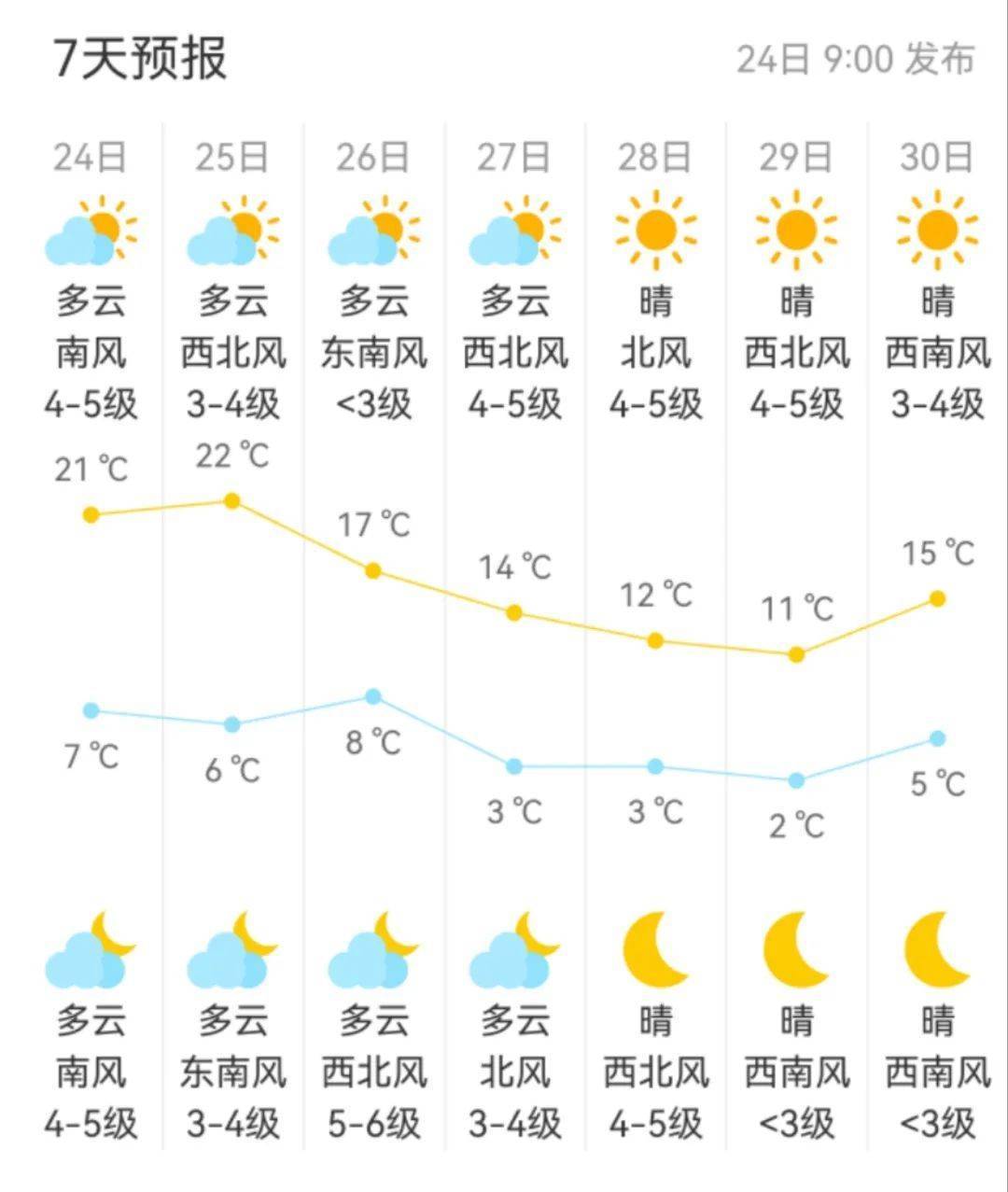Click the moon icon in the 30日 column

tap(937, 947)
